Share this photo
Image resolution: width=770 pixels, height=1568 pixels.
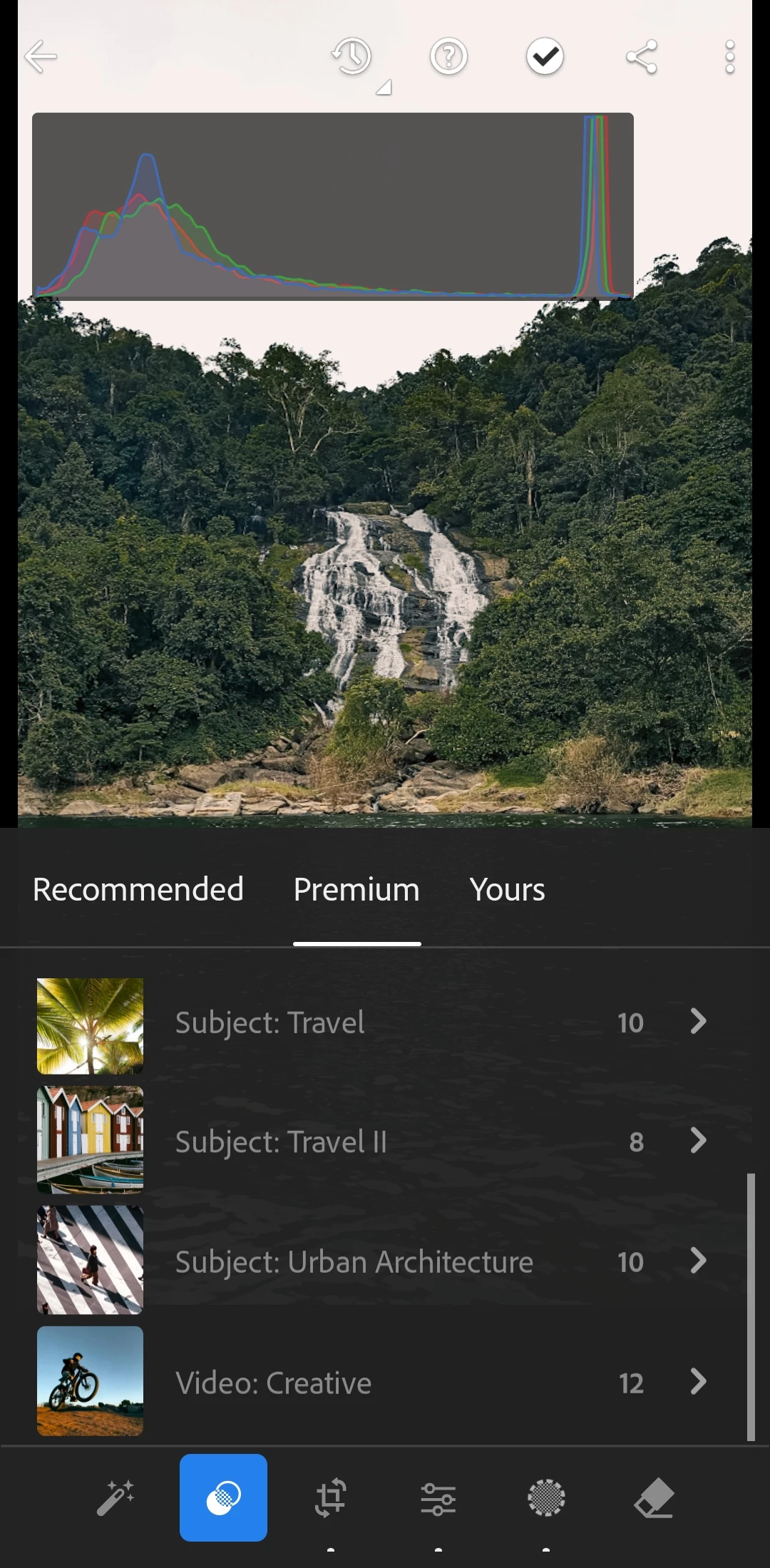point(641,57)
